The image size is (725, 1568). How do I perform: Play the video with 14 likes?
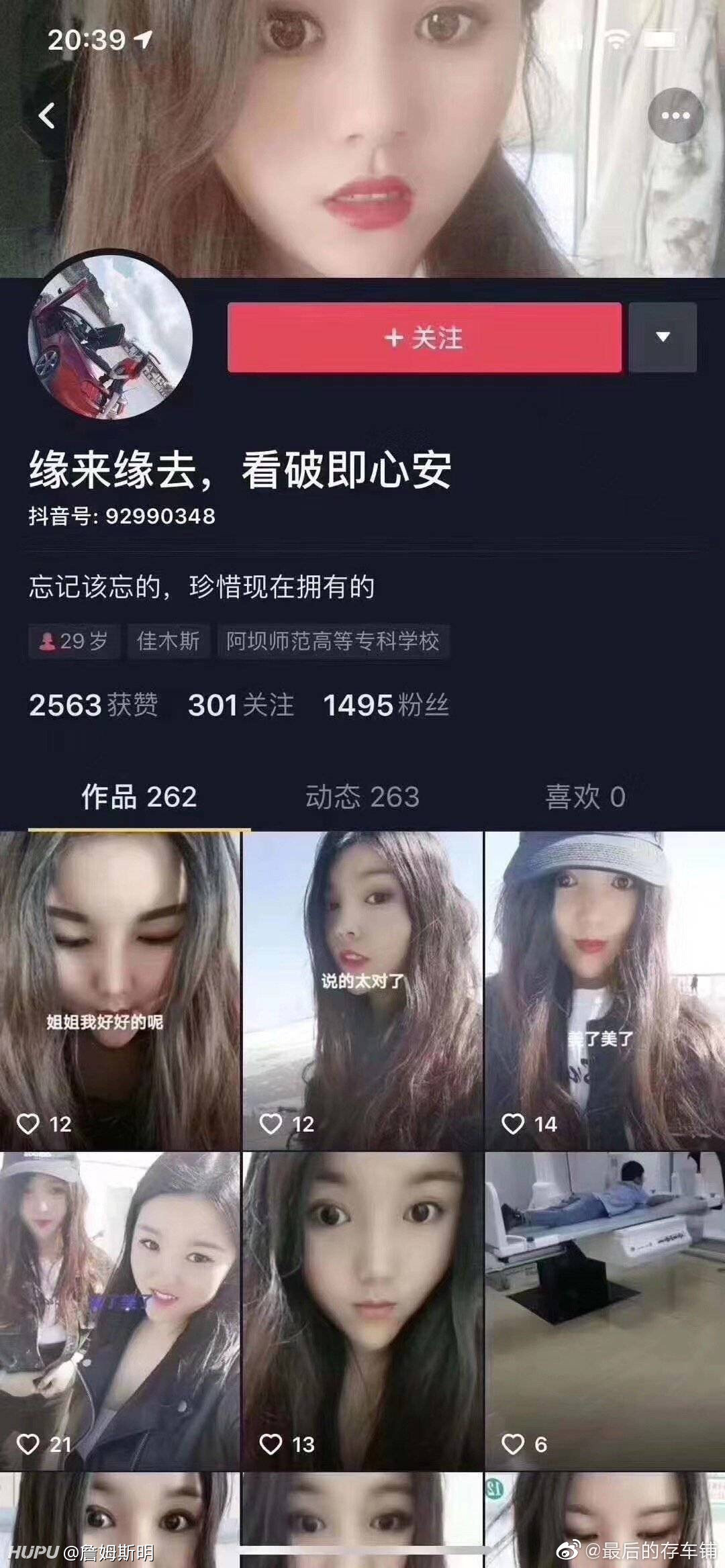point(606,991)
